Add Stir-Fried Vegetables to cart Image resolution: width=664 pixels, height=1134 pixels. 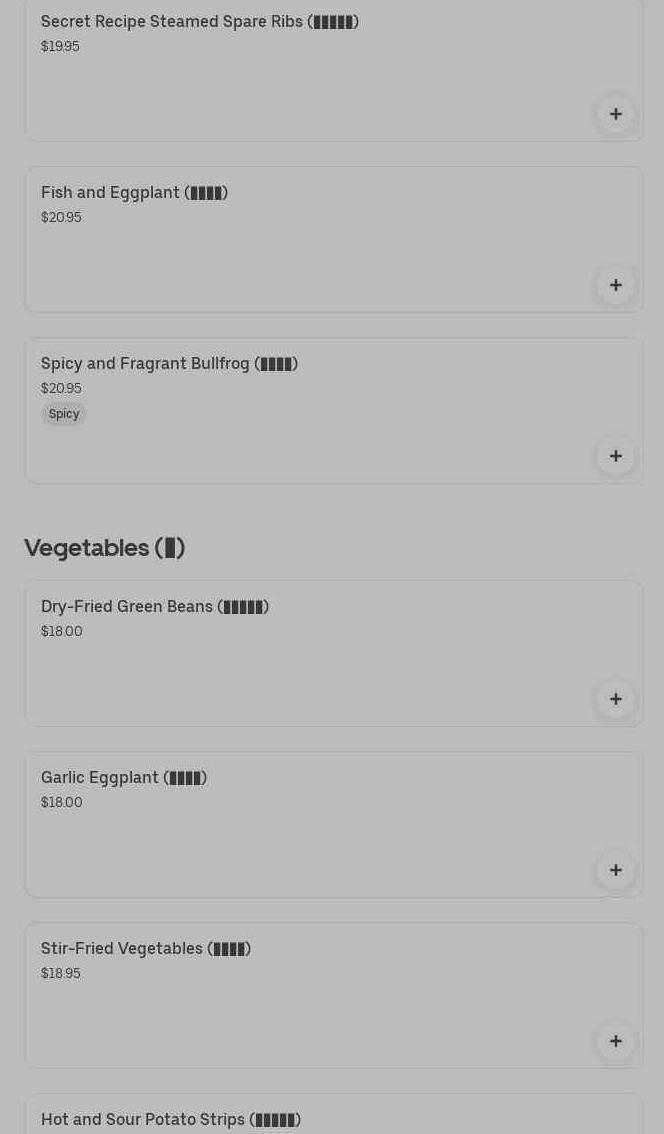(x=615, y=1041)
